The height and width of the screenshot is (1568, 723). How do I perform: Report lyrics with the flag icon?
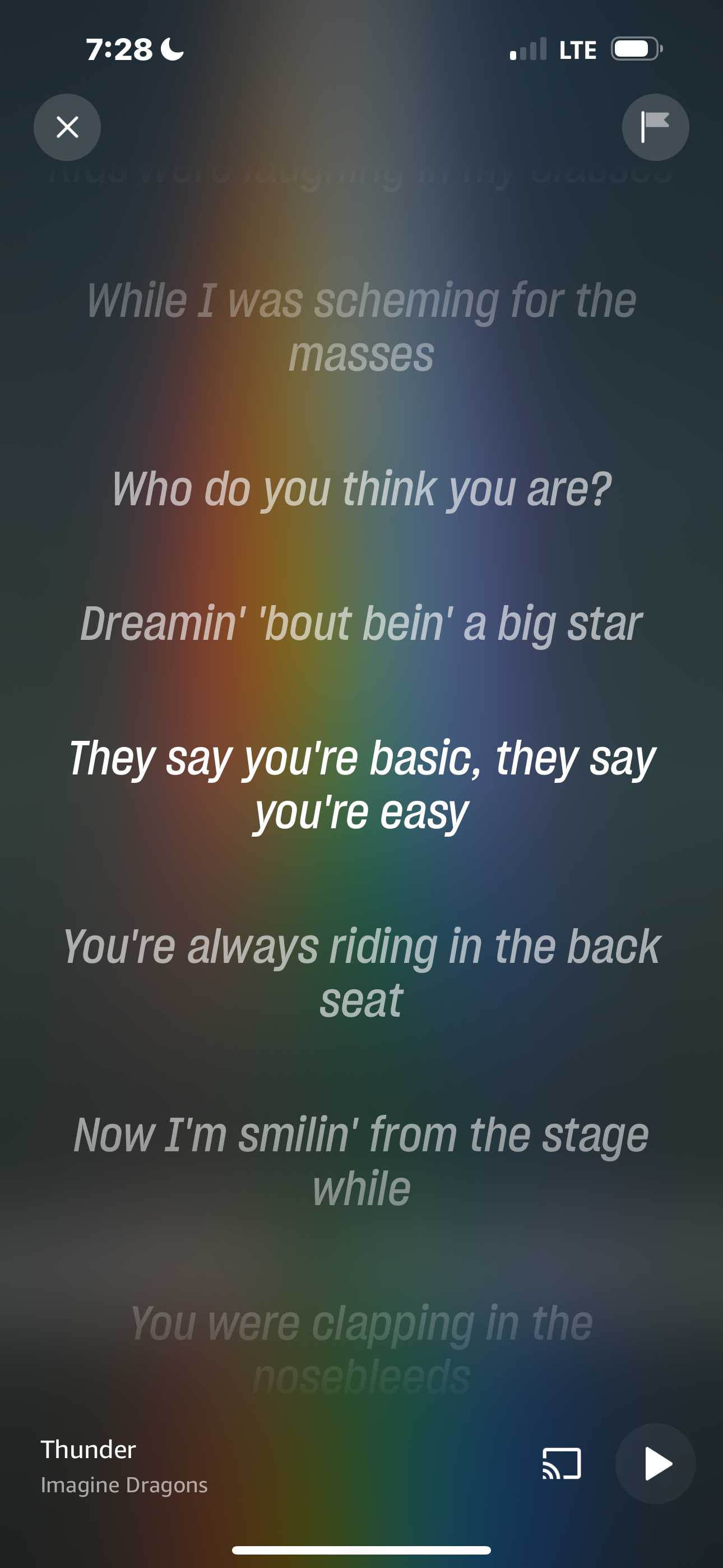pyautogui.click(x=655, y=127)
